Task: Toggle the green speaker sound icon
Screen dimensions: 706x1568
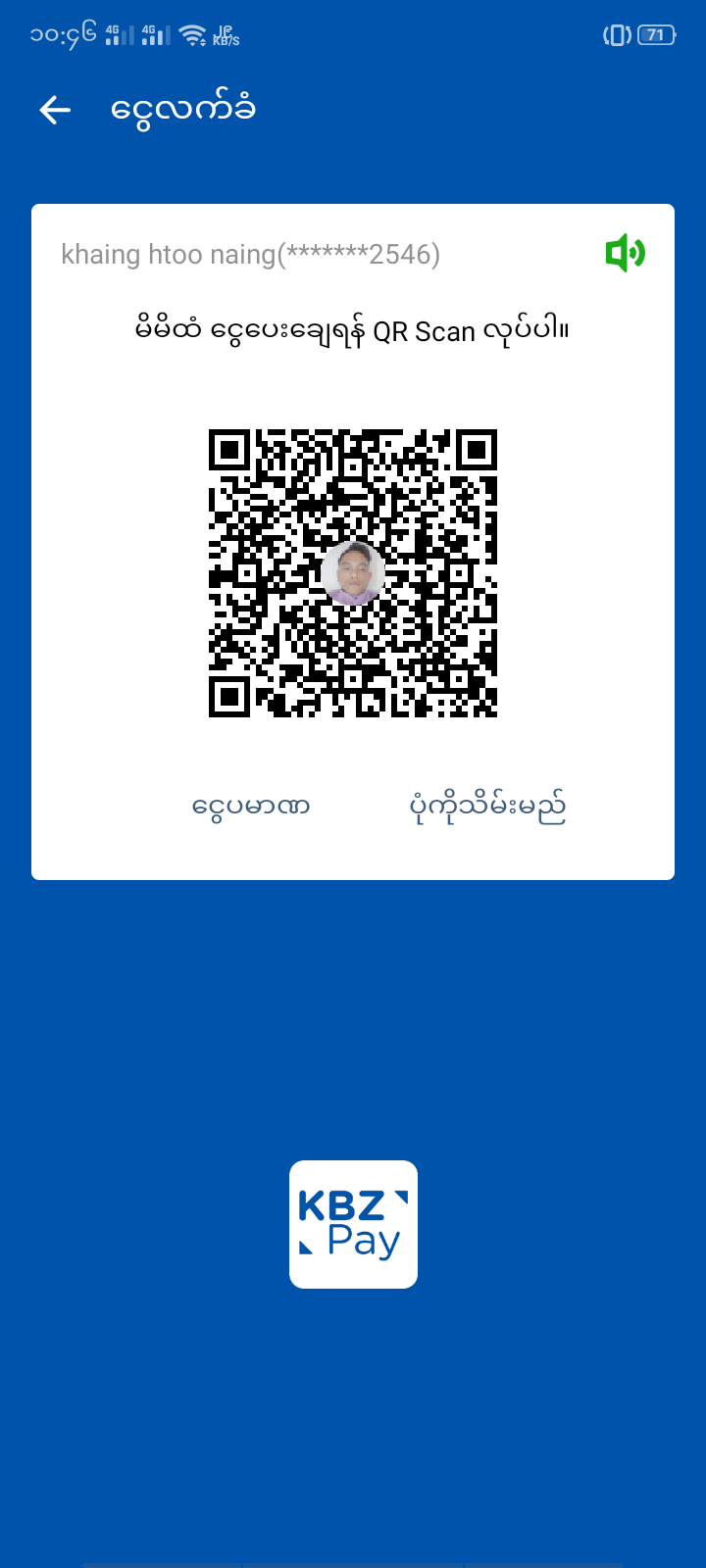Action: (x=625, y=254)
